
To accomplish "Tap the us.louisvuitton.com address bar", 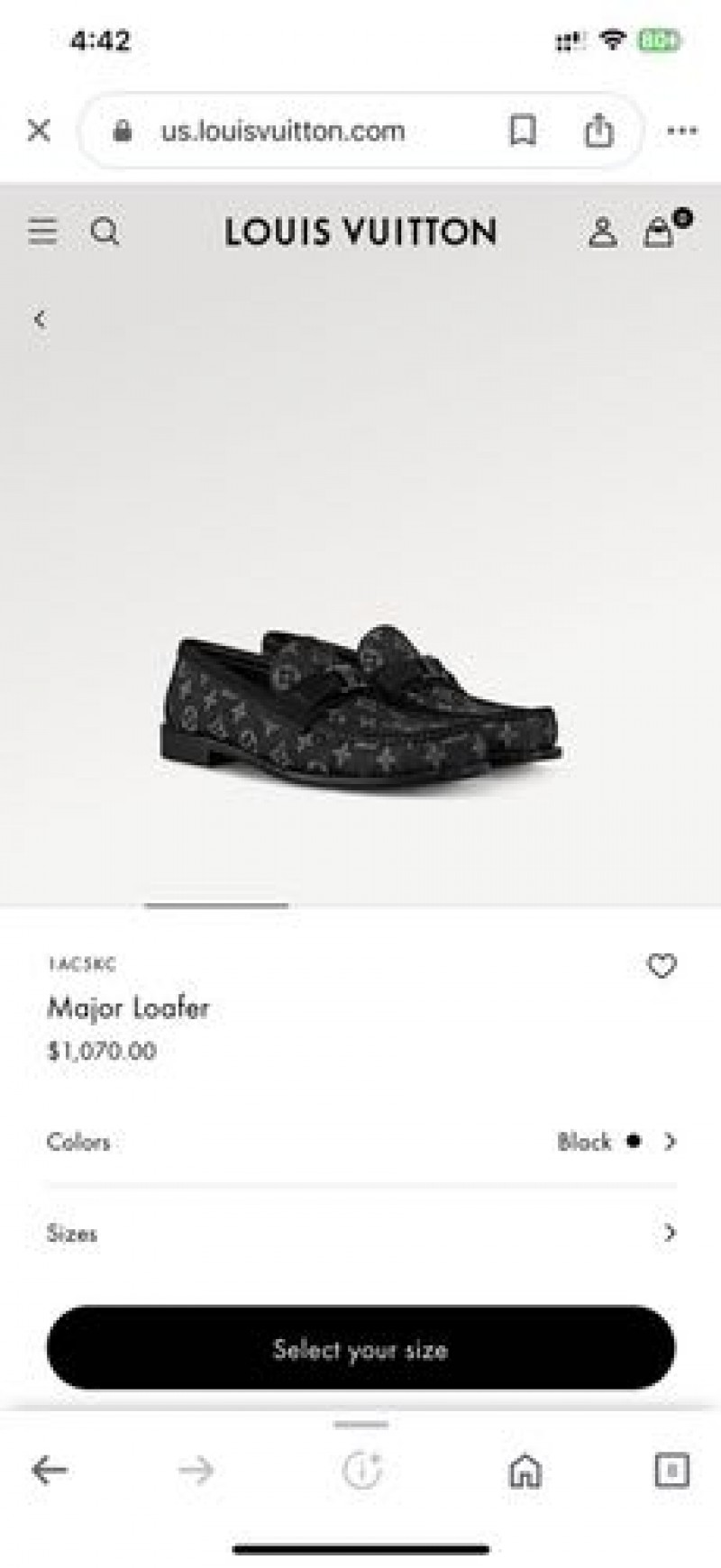I will [x=283, y=132].
